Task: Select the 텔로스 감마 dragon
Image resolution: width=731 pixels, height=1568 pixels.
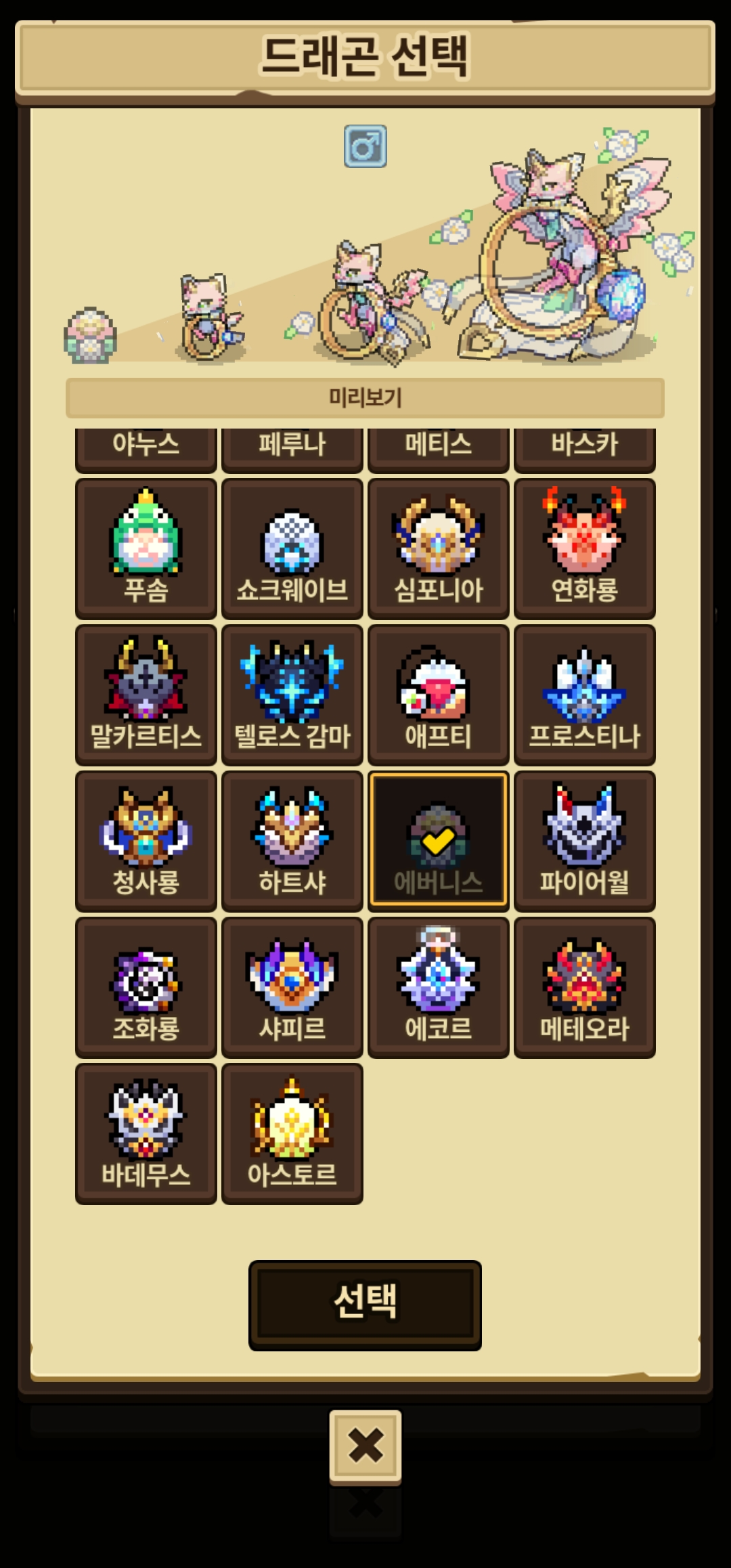Action: (x=292, y=694)
